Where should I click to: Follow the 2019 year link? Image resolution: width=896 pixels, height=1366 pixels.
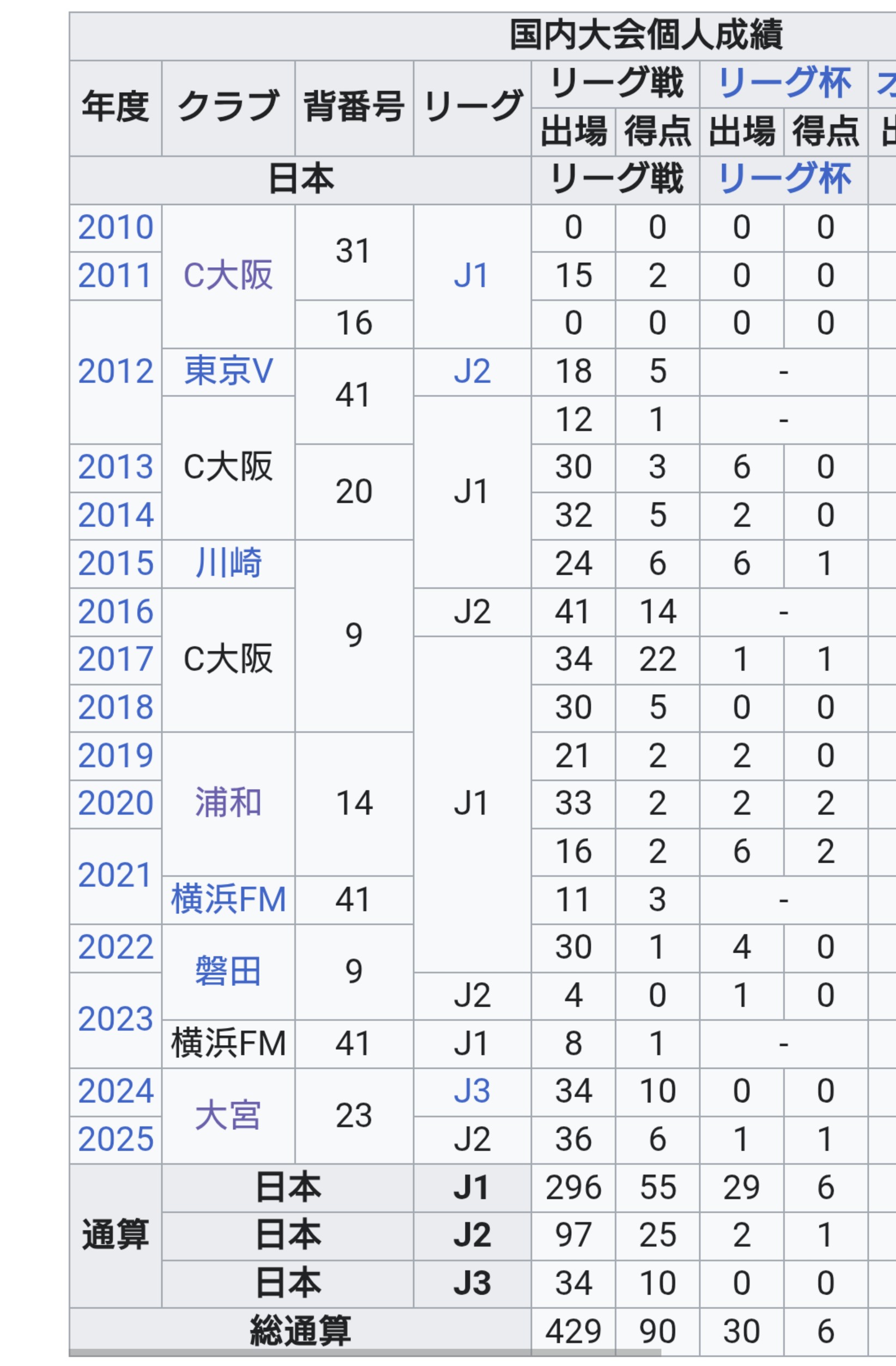click(116, 756)
